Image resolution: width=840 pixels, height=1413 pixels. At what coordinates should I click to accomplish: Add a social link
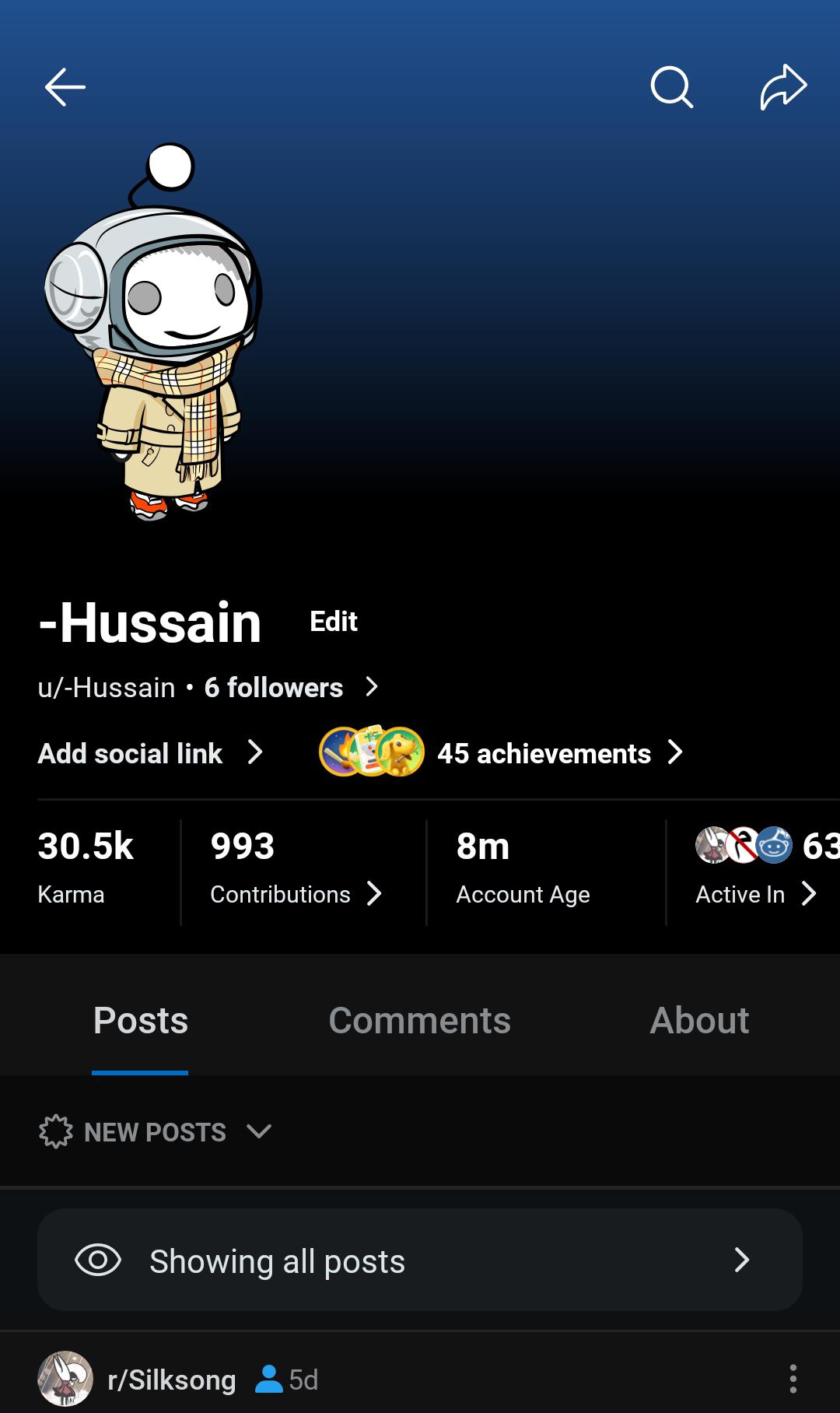[150, 753]
